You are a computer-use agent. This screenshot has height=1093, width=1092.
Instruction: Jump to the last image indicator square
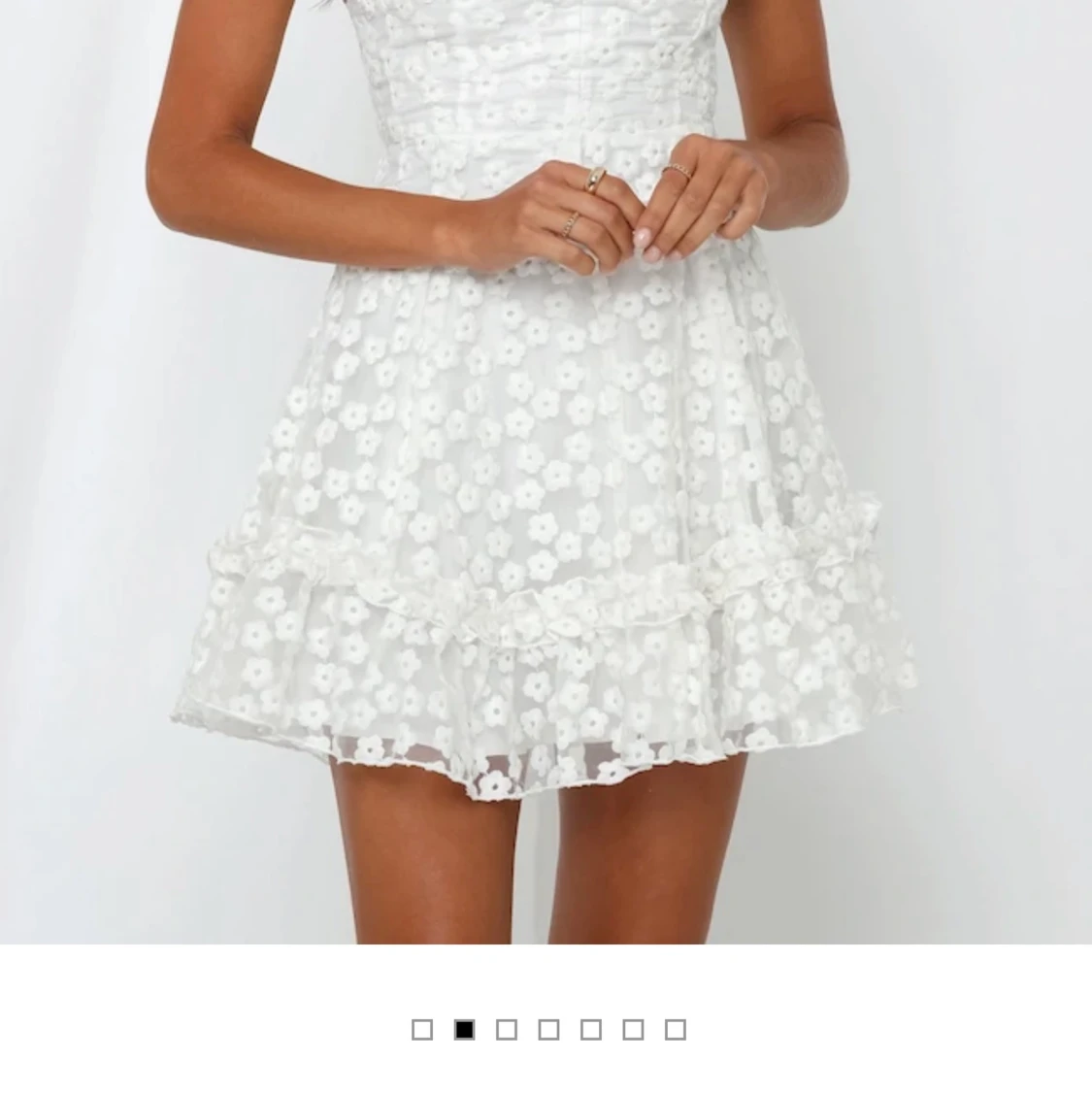pos(676,1030)
